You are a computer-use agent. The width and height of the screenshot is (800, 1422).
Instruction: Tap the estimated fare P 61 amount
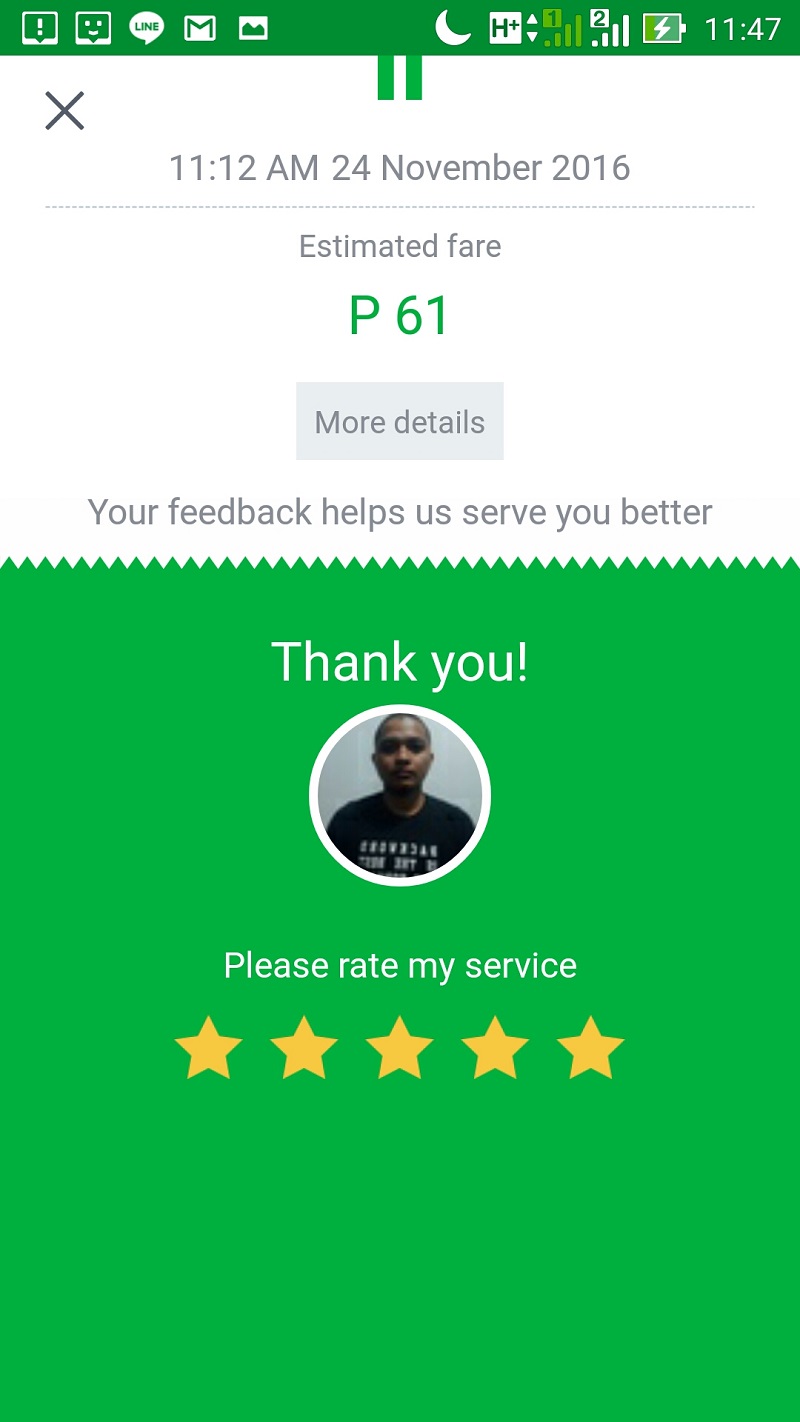pyautogui.click(x=400, y=315)
